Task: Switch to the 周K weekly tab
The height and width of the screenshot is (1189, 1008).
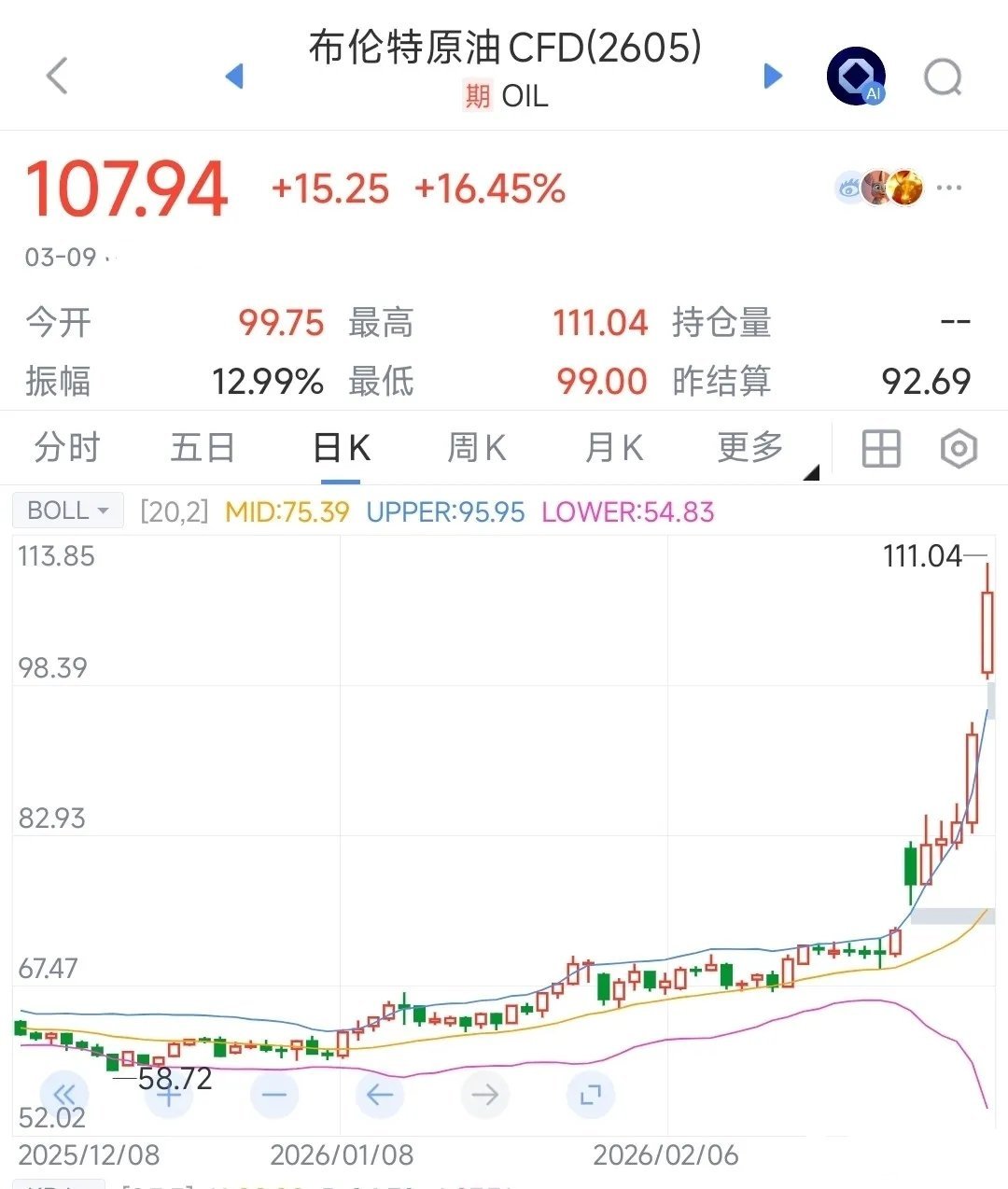Action: point(476,449)
